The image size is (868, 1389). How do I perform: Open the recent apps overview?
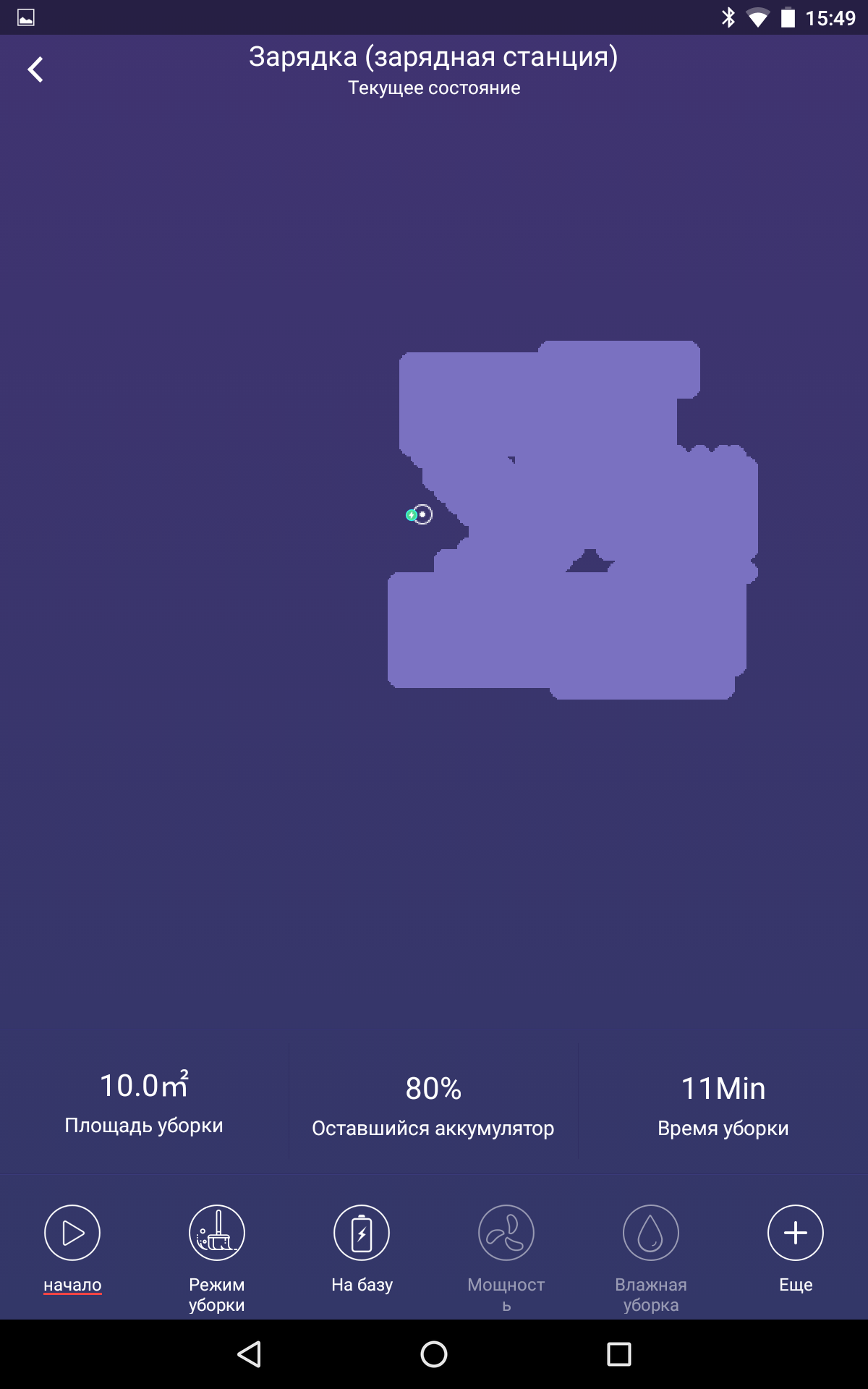tap(618, 1354)
